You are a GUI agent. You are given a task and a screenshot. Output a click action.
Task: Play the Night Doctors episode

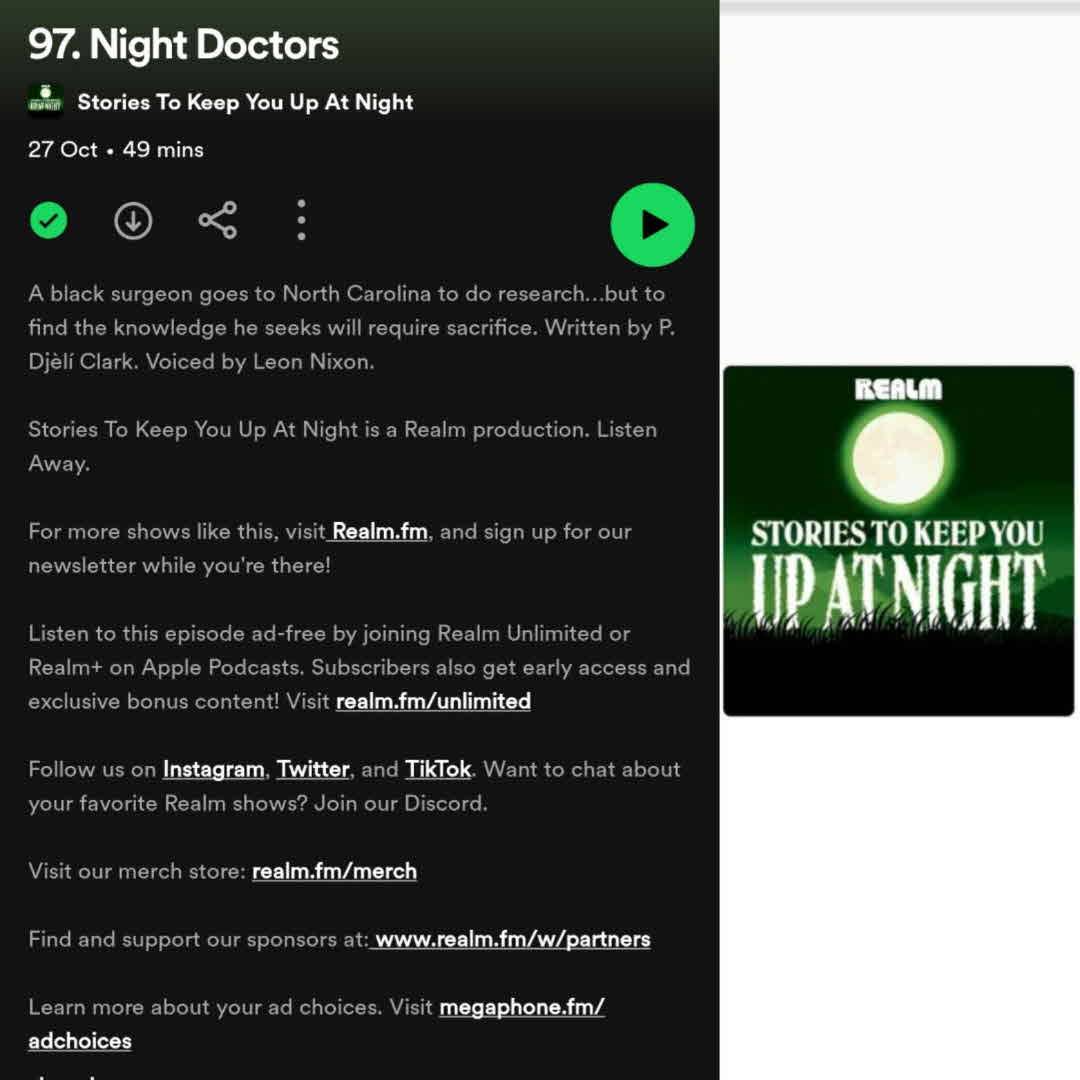point(652,224)
